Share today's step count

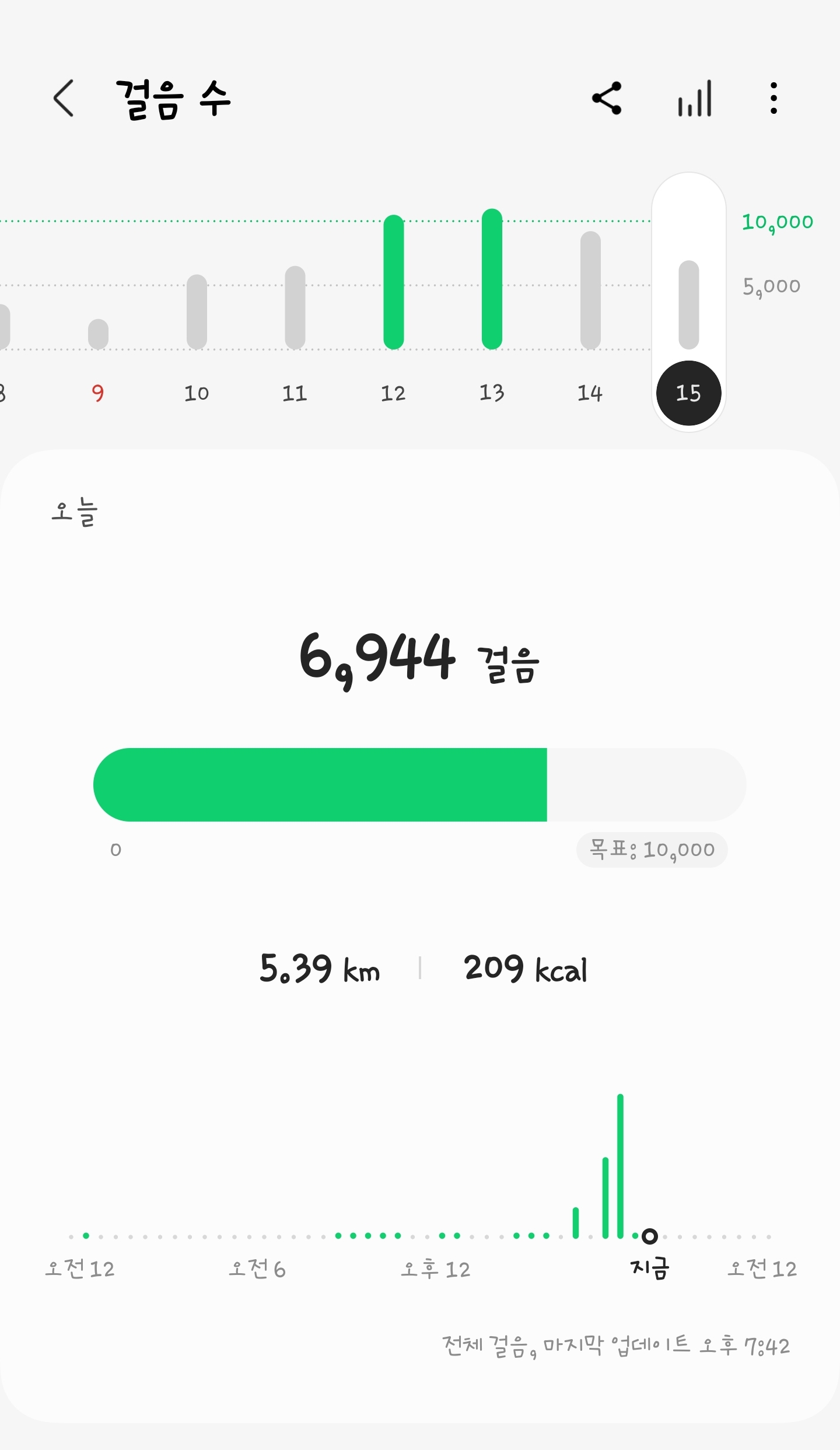(607, 98)
